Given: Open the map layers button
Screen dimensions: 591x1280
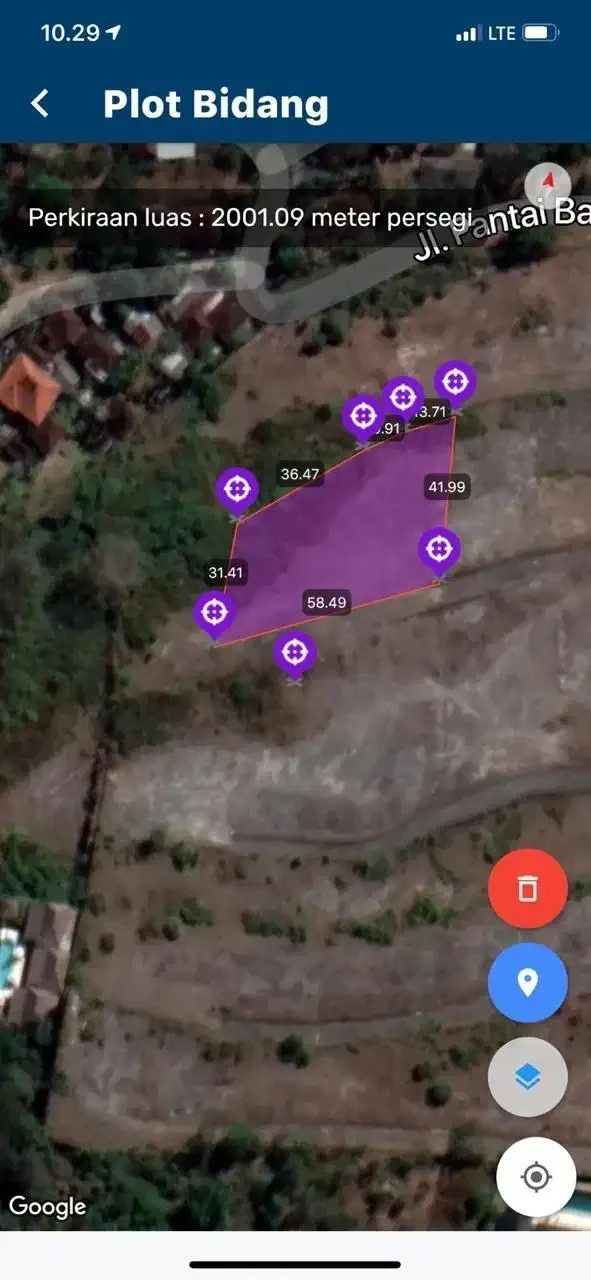Looking at the screenshot, I should pyautogui.click(x=528, y=1077).
